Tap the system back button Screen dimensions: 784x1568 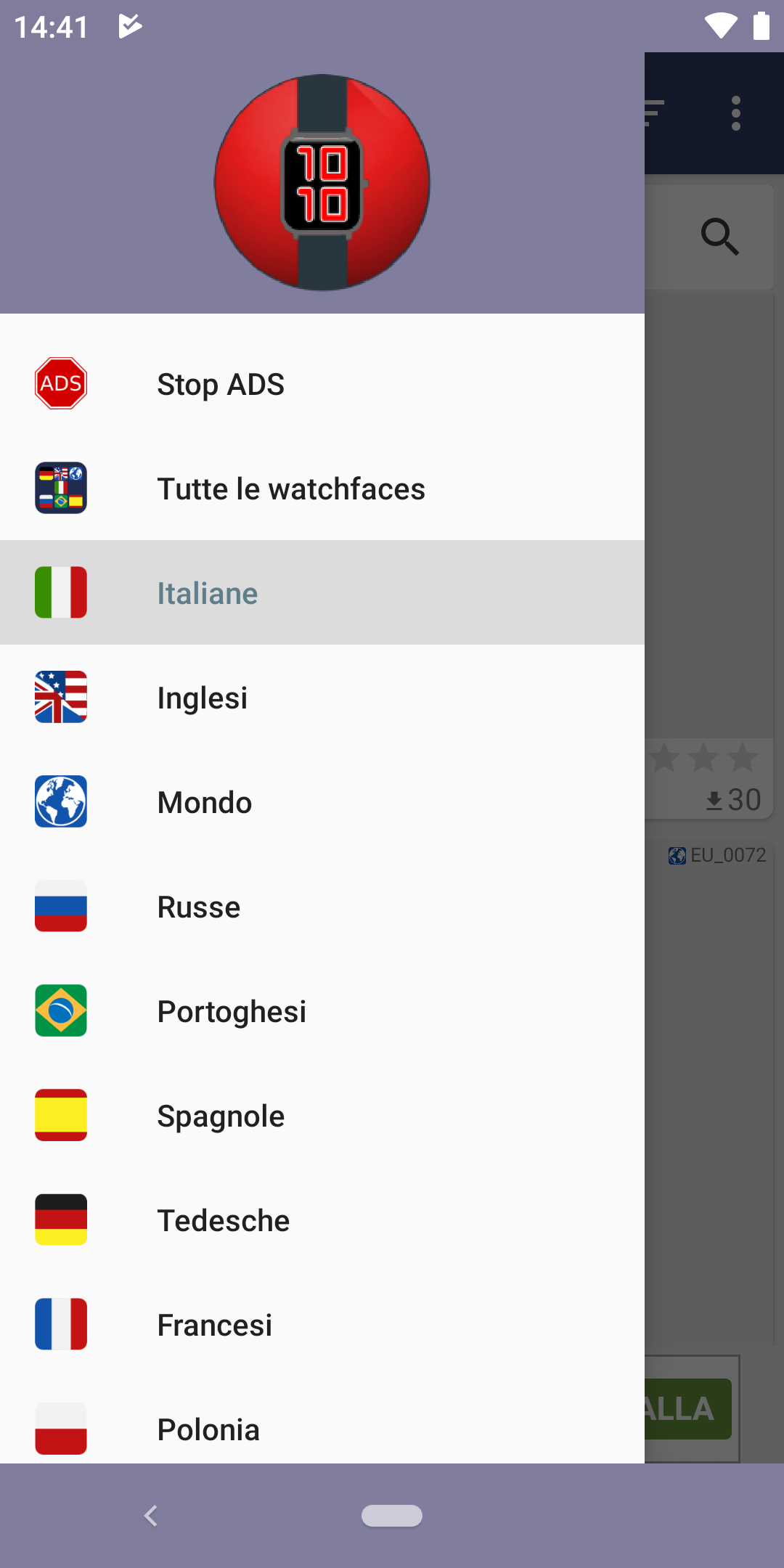coord(151,1516)
